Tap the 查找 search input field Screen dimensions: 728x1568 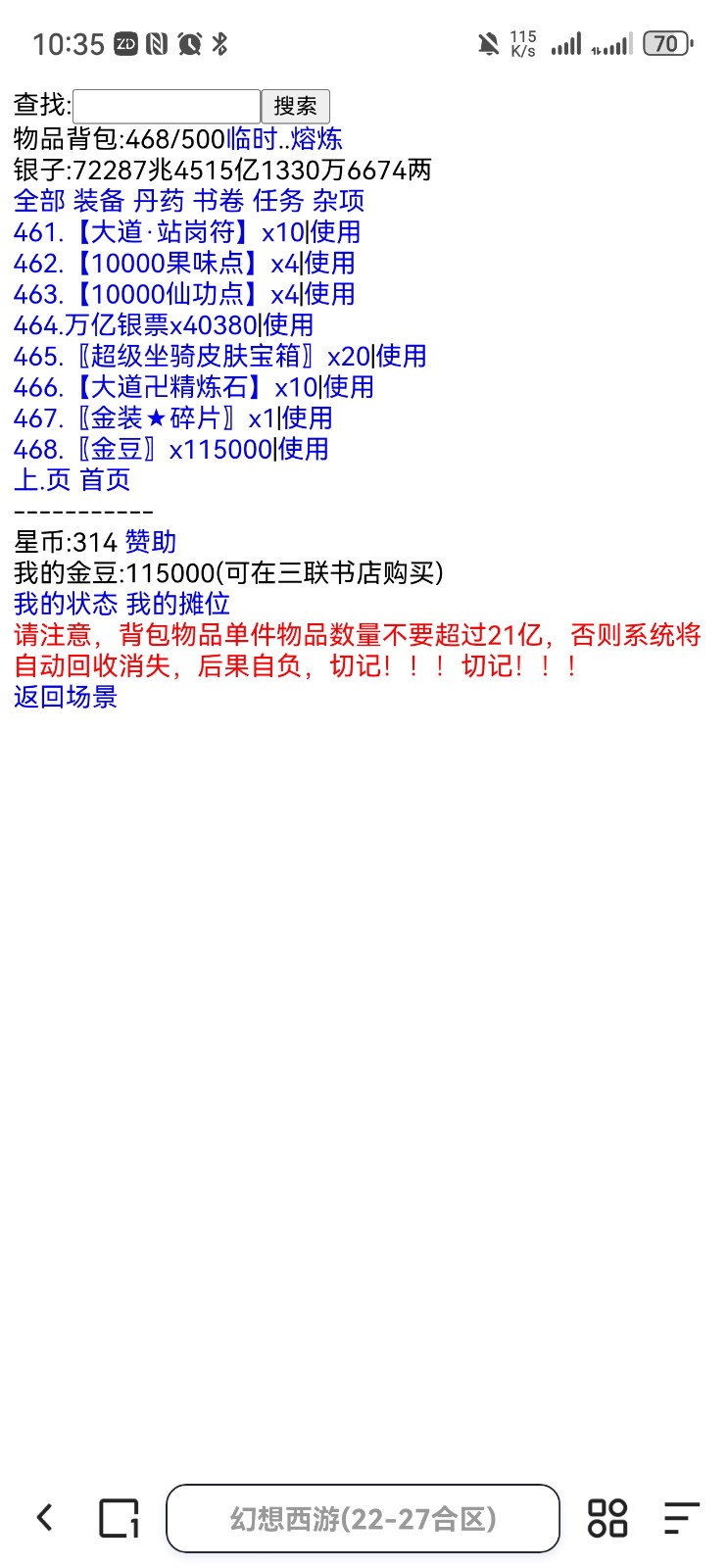pos(167,106)
